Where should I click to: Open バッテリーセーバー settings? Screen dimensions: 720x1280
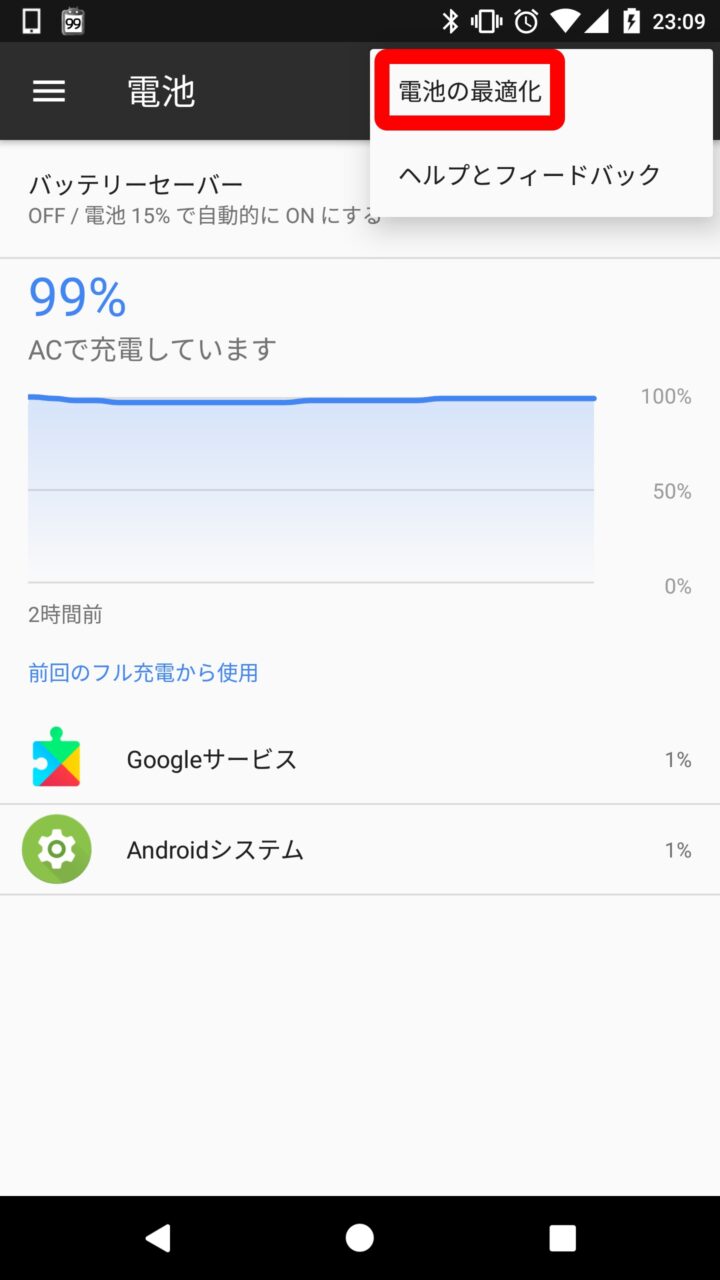pos(190,199)
